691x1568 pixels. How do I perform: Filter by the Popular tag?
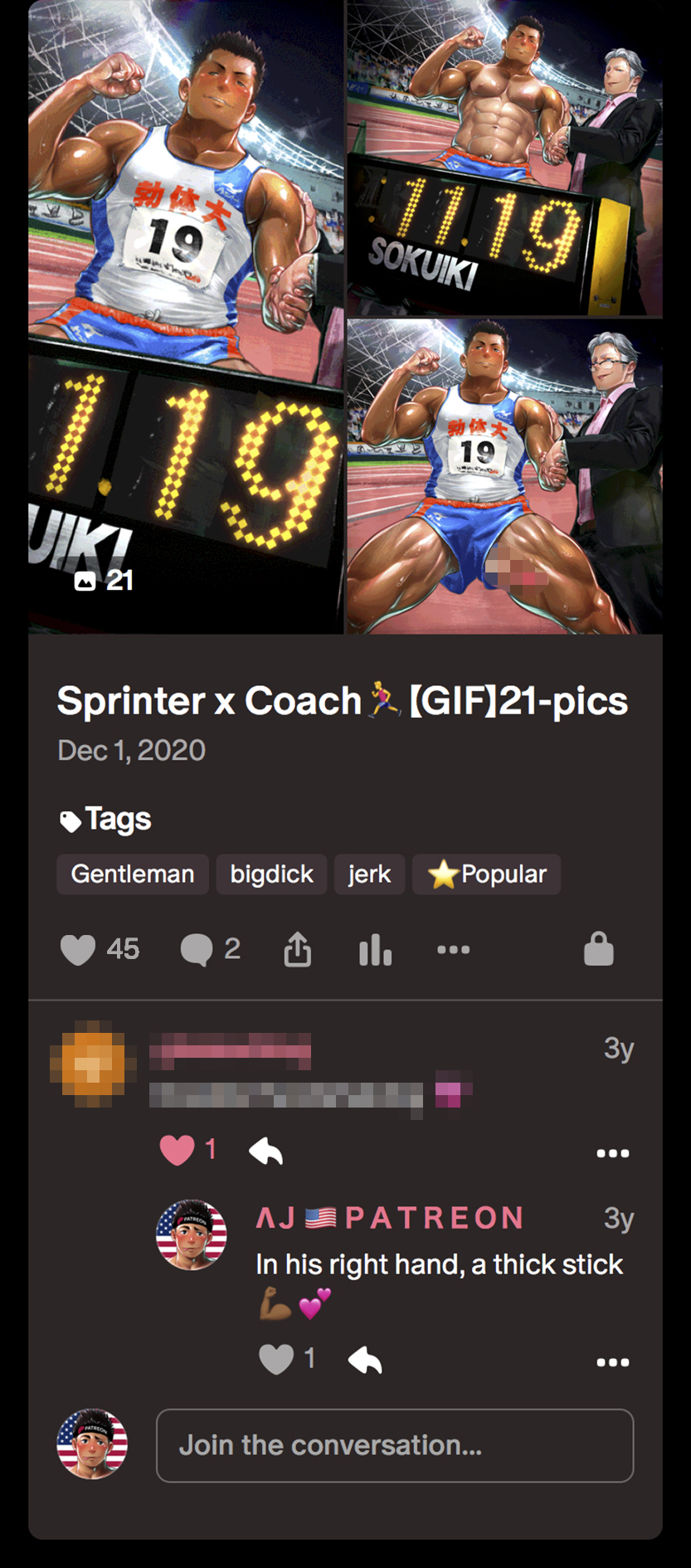click(487, 874)
